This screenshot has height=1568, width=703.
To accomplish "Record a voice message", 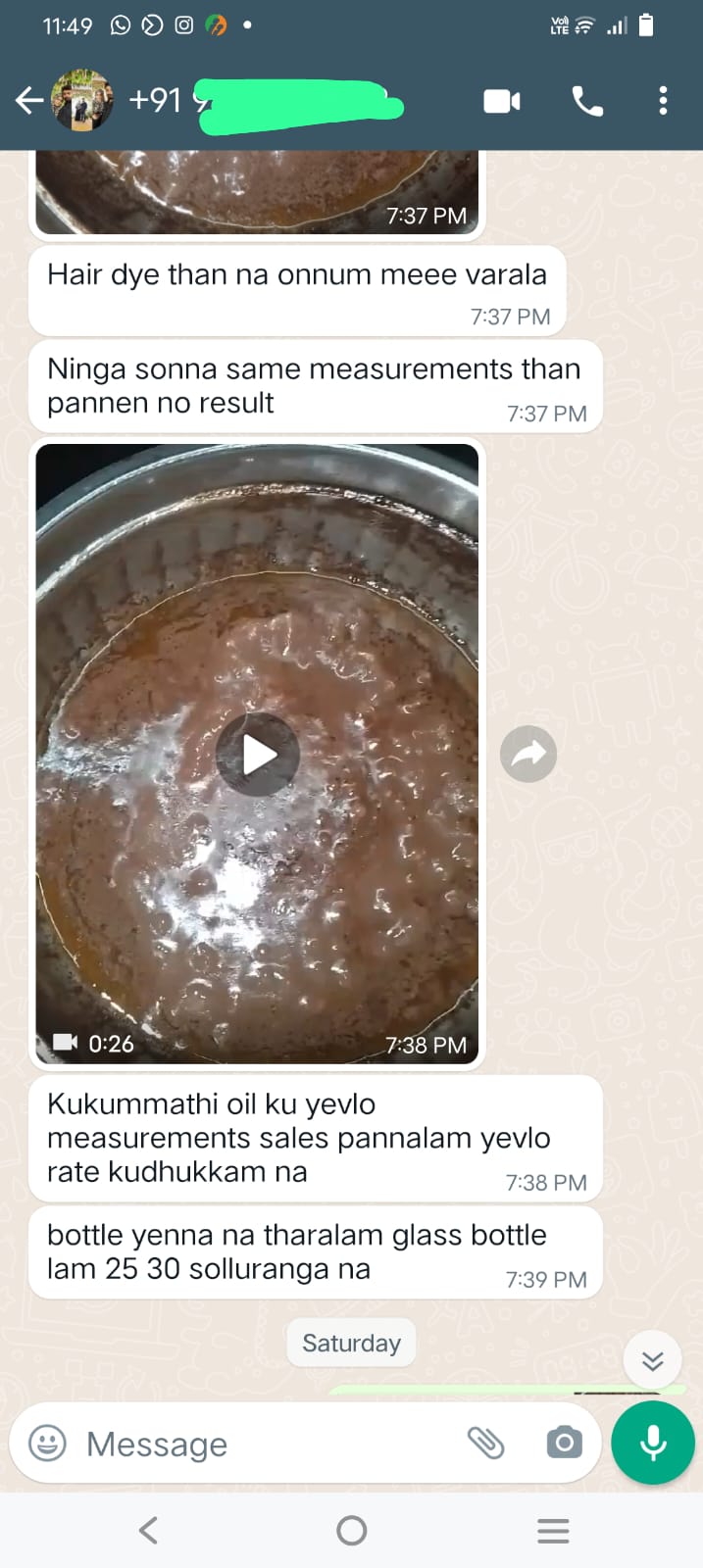I will 653,1443.
